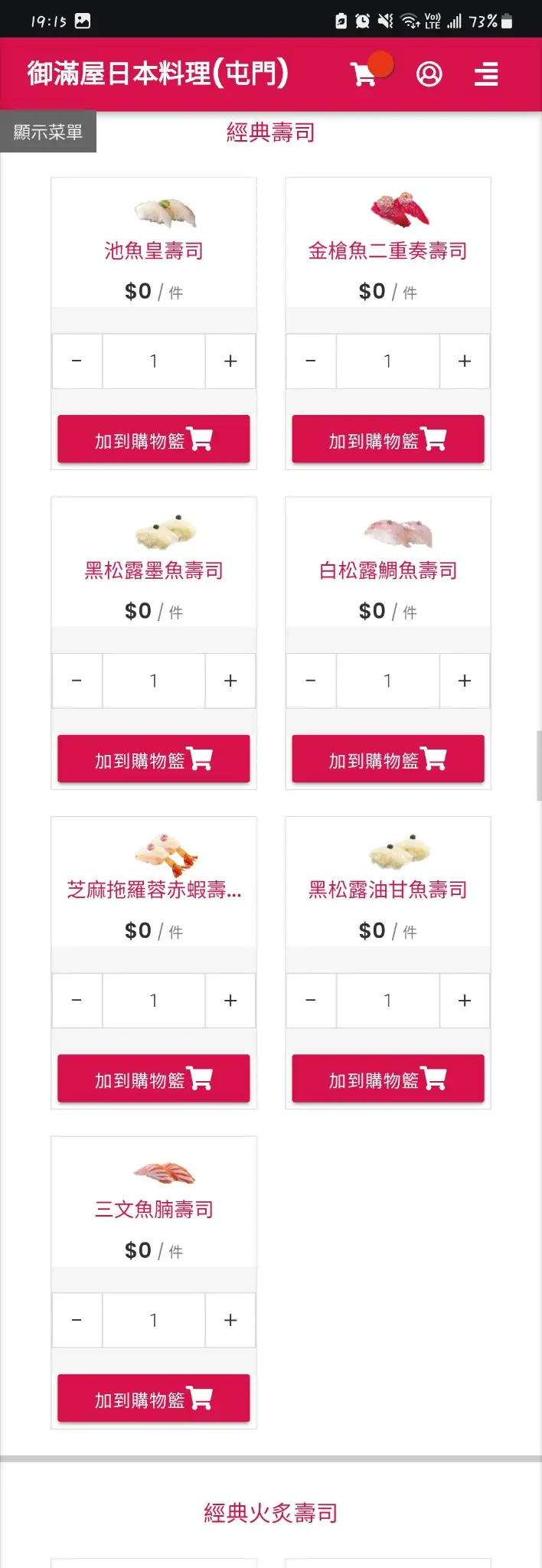Add 三文魚腩壽司 to the cart

(x=153, y=1399)
